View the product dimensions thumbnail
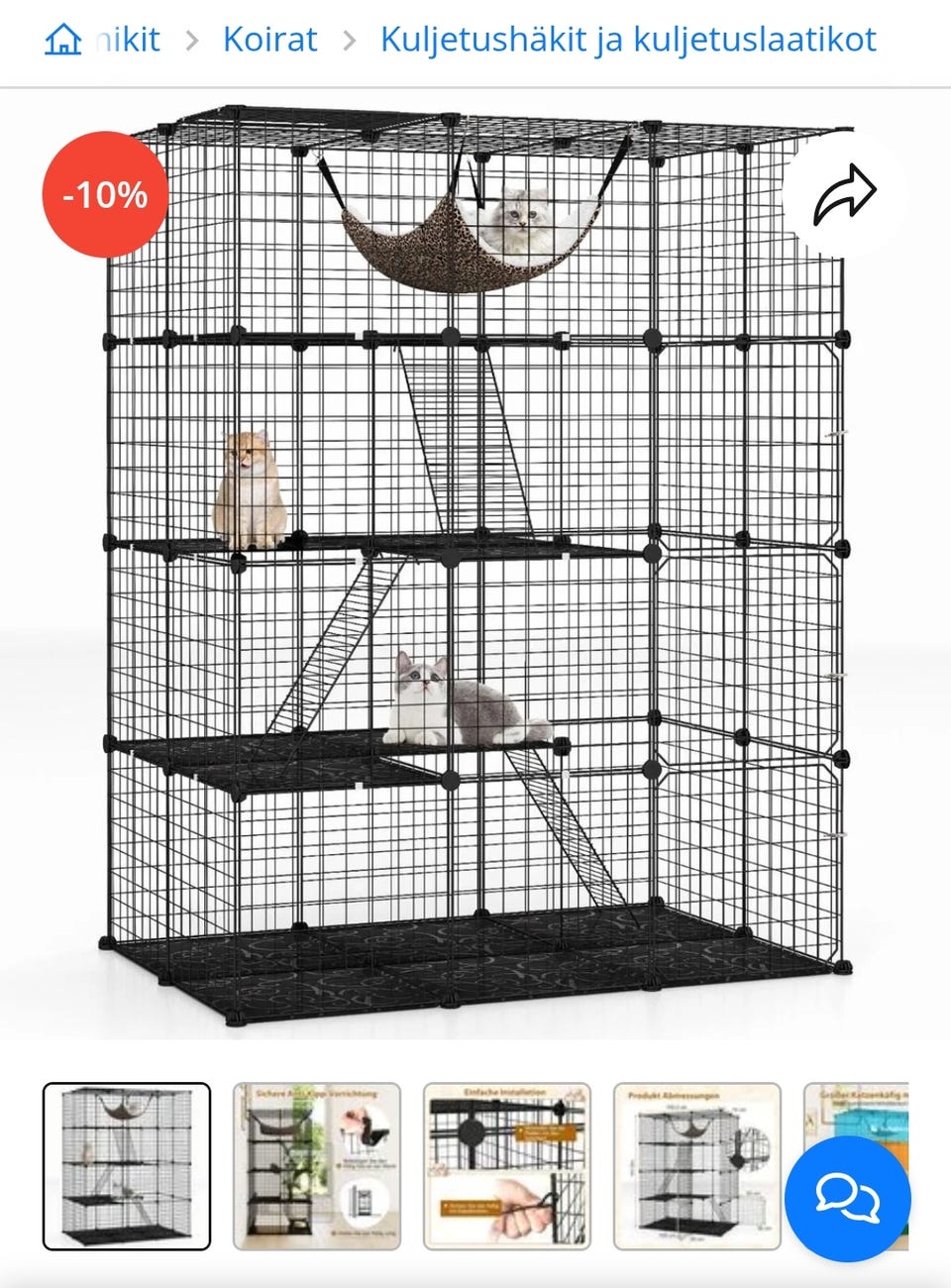 697,1166
